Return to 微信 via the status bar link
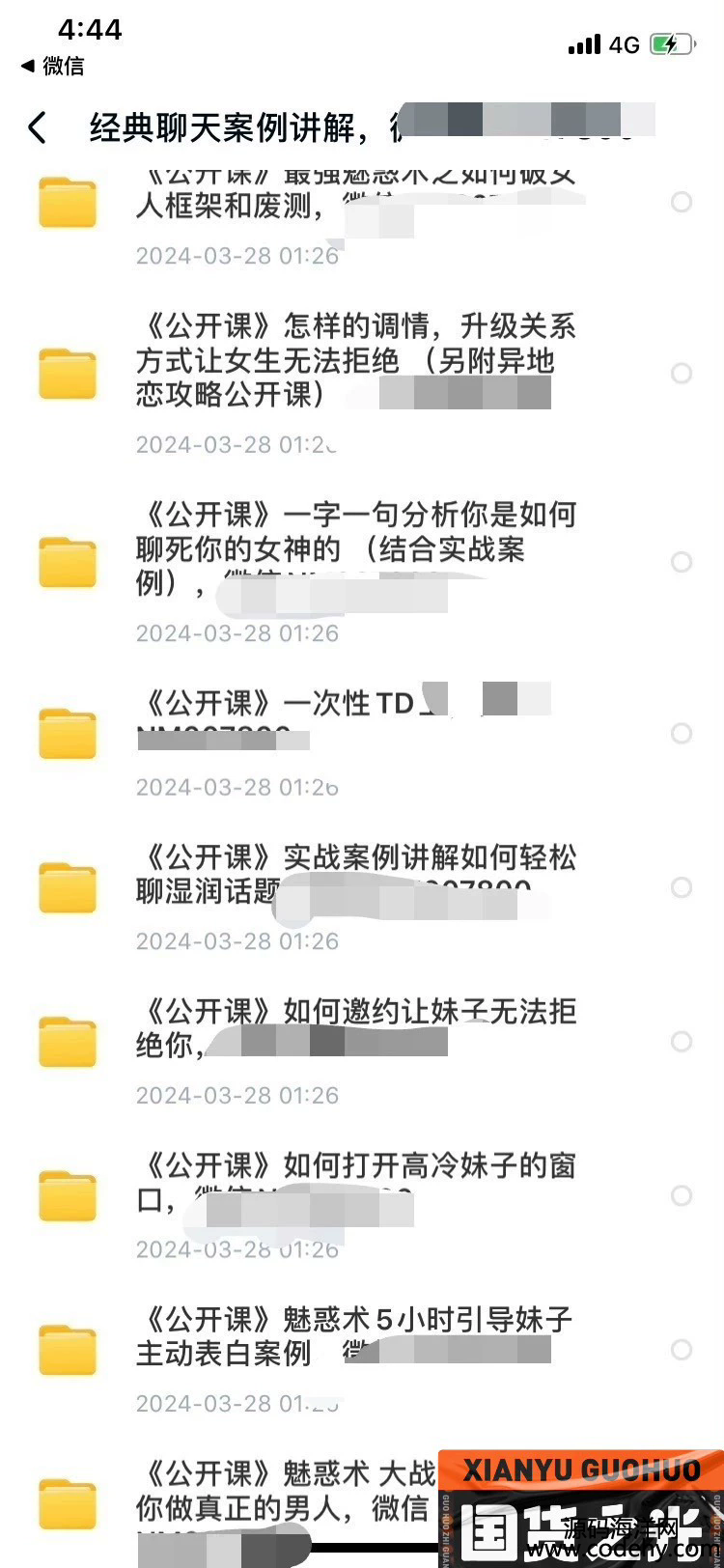The height and width of the screenshot is (1568, 724). tap(53, 66)
